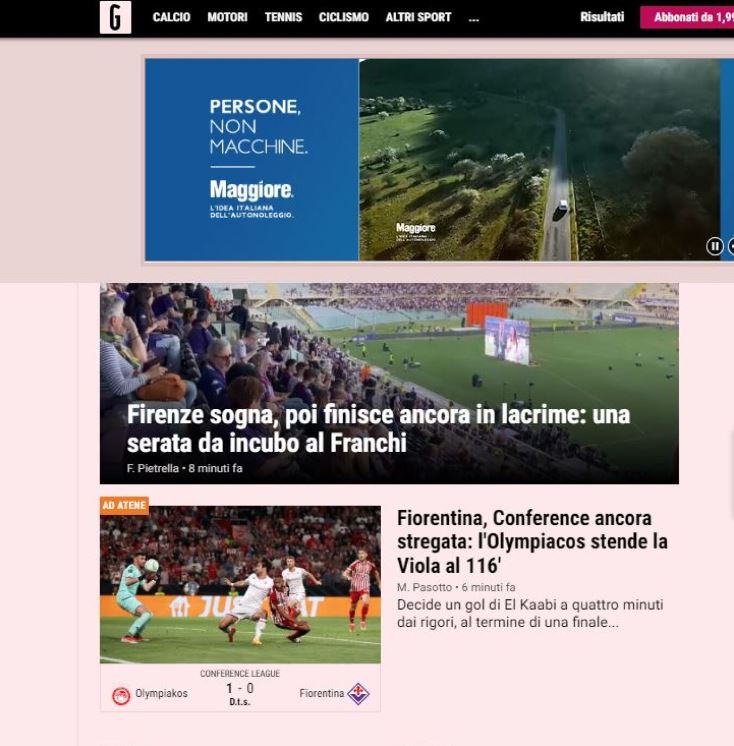Switch to the Tennis section
Image resolution: width=734 pixels, height=746 pixels.
pyautogui.click(x=283, y=17)
